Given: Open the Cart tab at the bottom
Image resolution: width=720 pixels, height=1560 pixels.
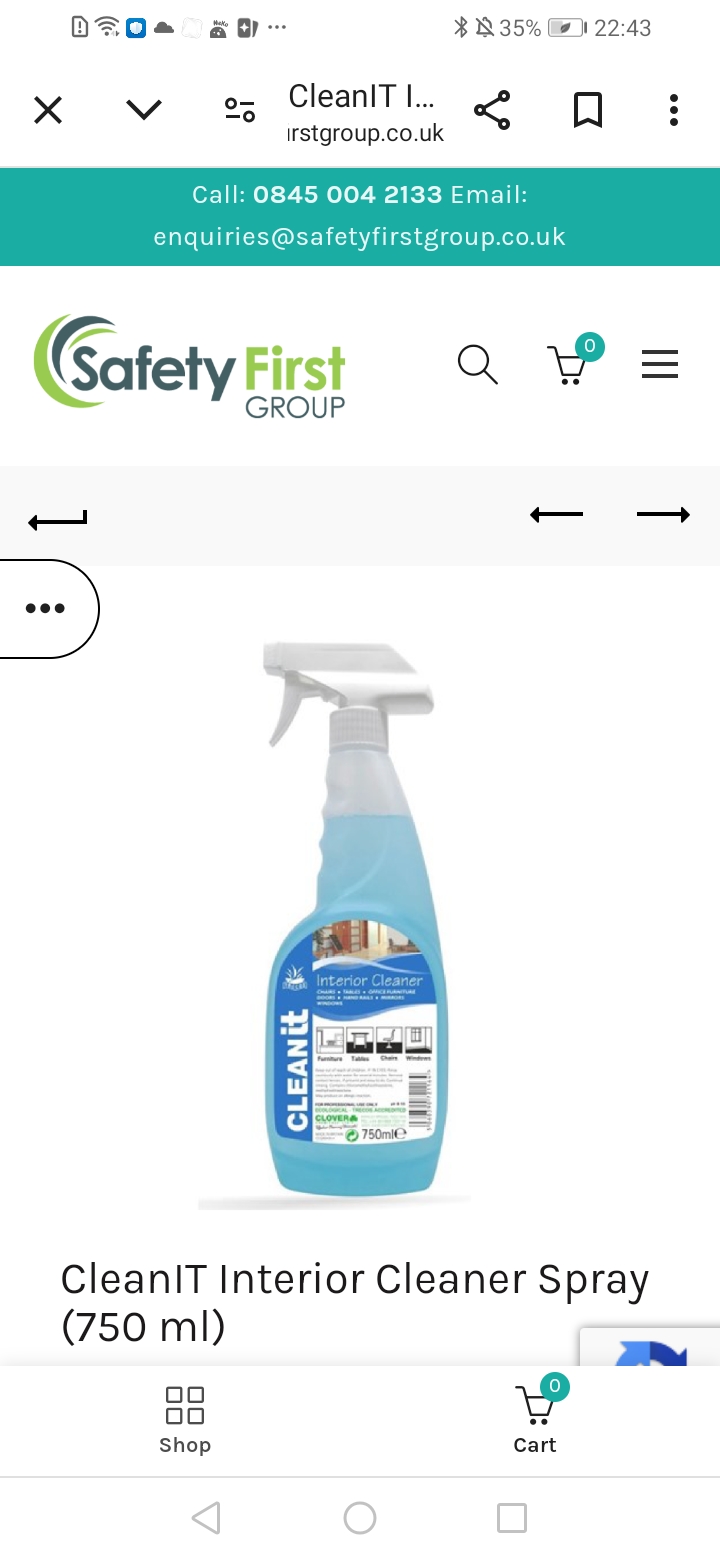Looking at the screenshot, I should coord(536,1418).
